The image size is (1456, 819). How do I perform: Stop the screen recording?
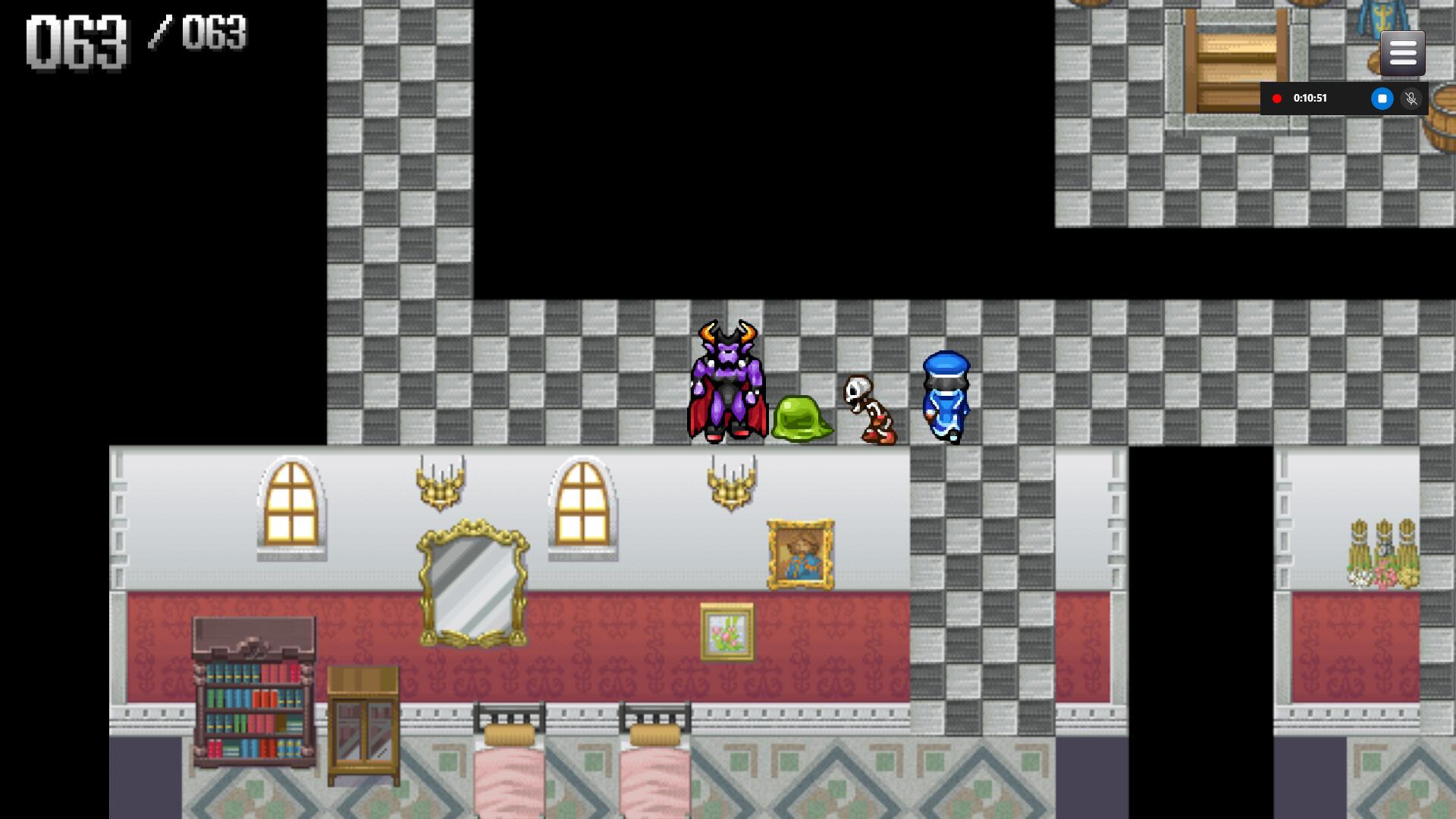[x=1382, y=99]
